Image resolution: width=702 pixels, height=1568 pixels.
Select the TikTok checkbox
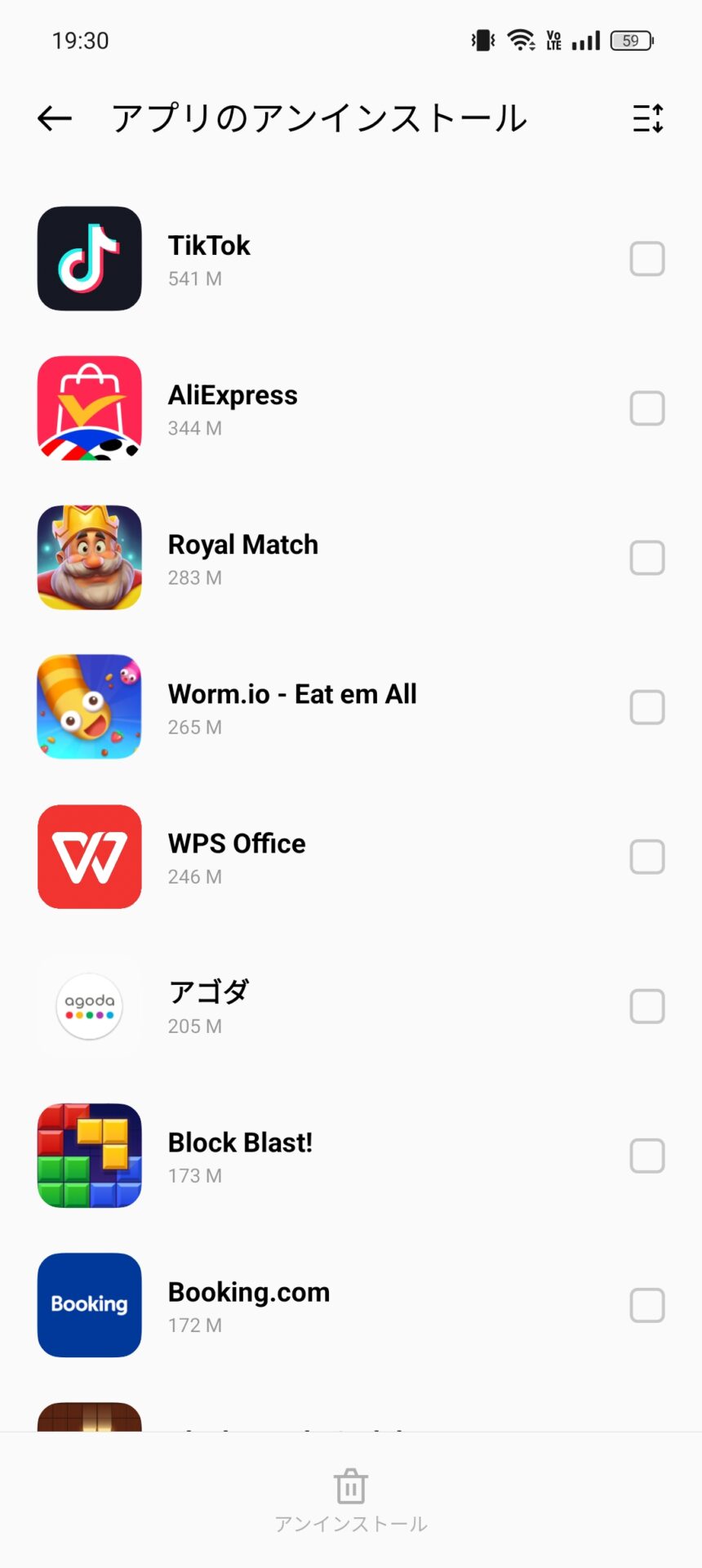coord(647,259)
